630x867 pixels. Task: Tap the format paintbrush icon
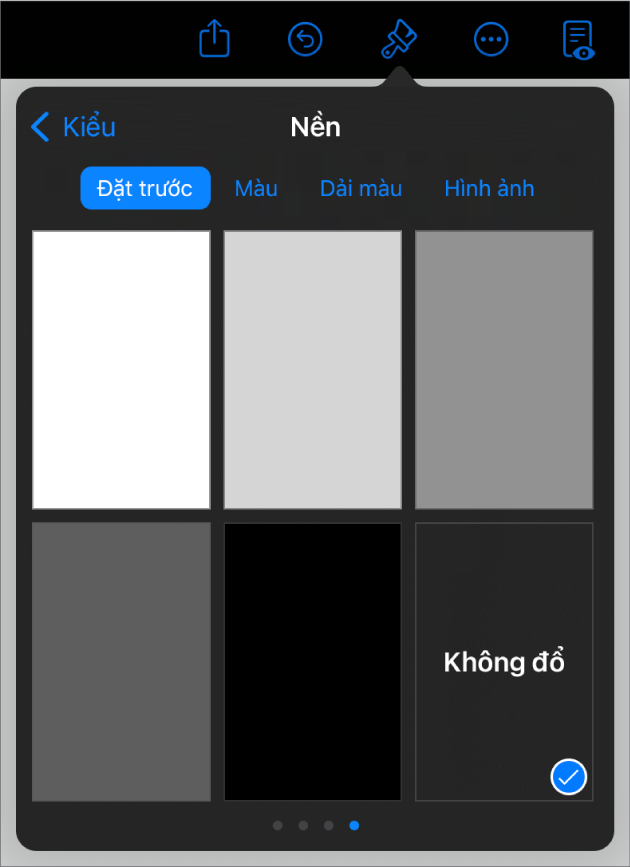coord(399,39)
